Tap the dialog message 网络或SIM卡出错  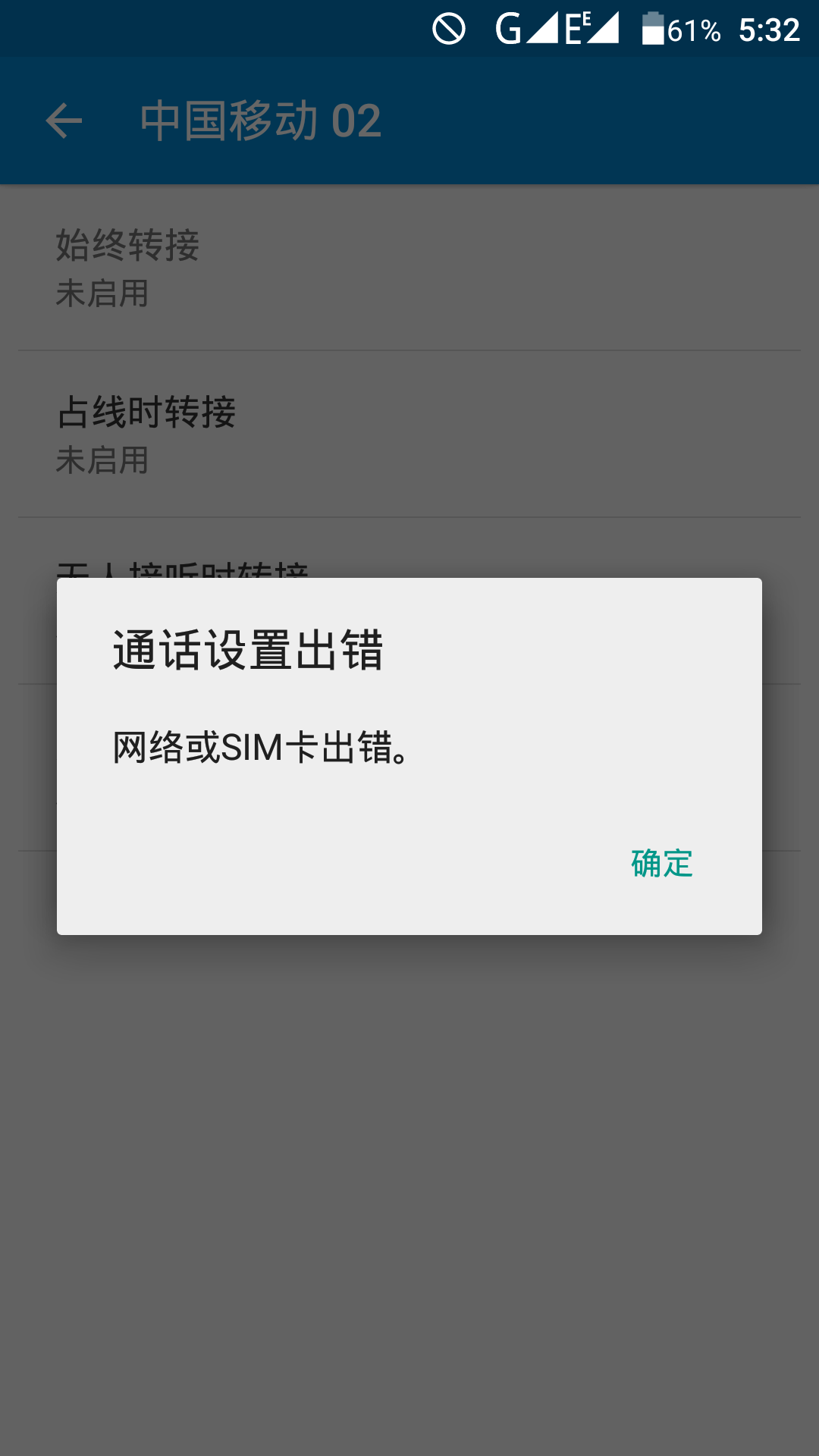point(258,747)
